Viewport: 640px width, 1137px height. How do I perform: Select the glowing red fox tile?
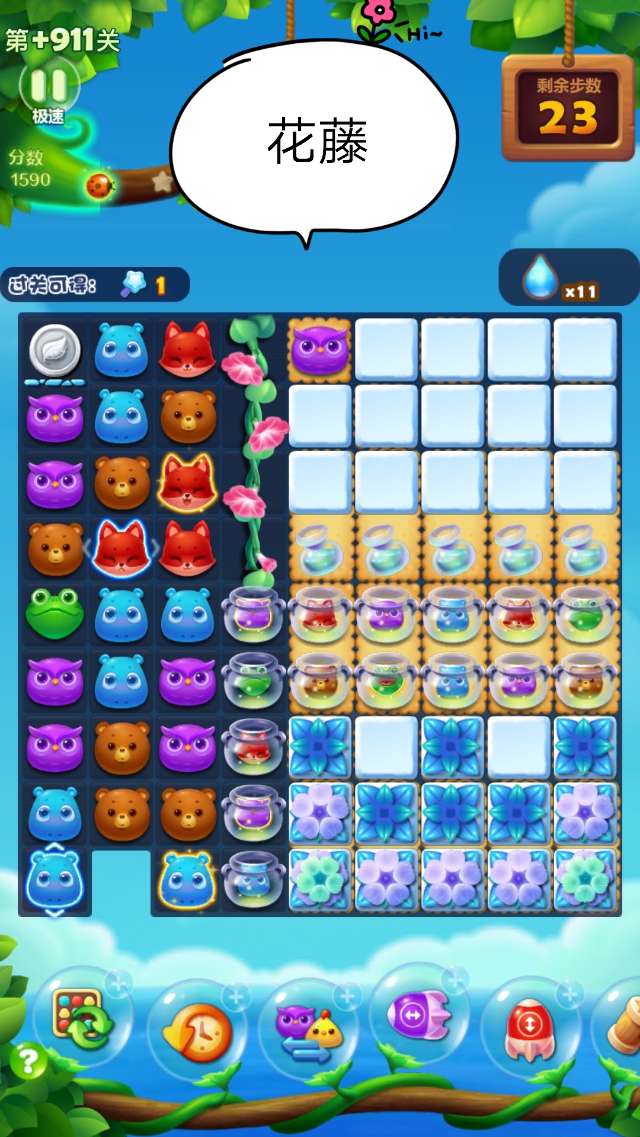click(x=187, y=481)
